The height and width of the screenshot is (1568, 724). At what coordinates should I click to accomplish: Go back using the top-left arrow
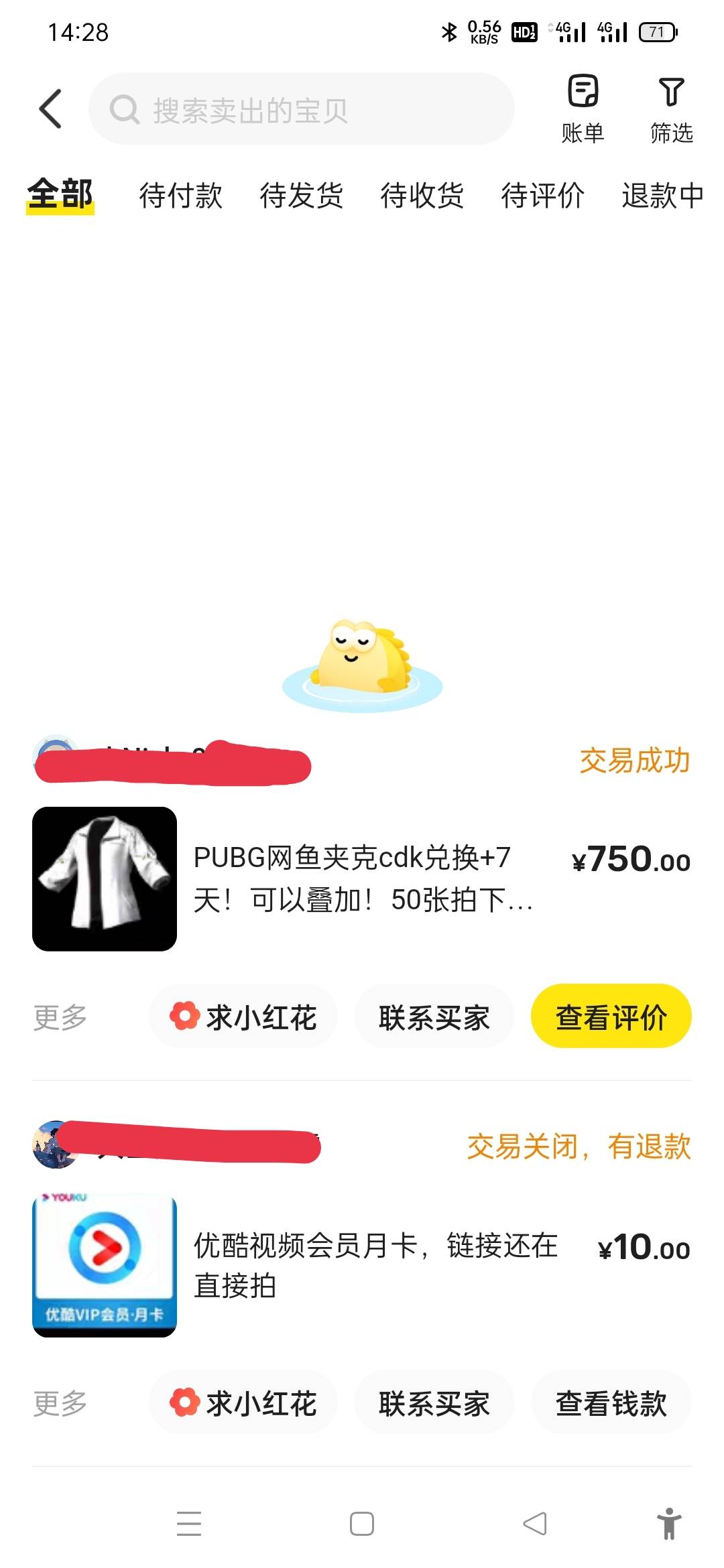[x=50, y=109]
